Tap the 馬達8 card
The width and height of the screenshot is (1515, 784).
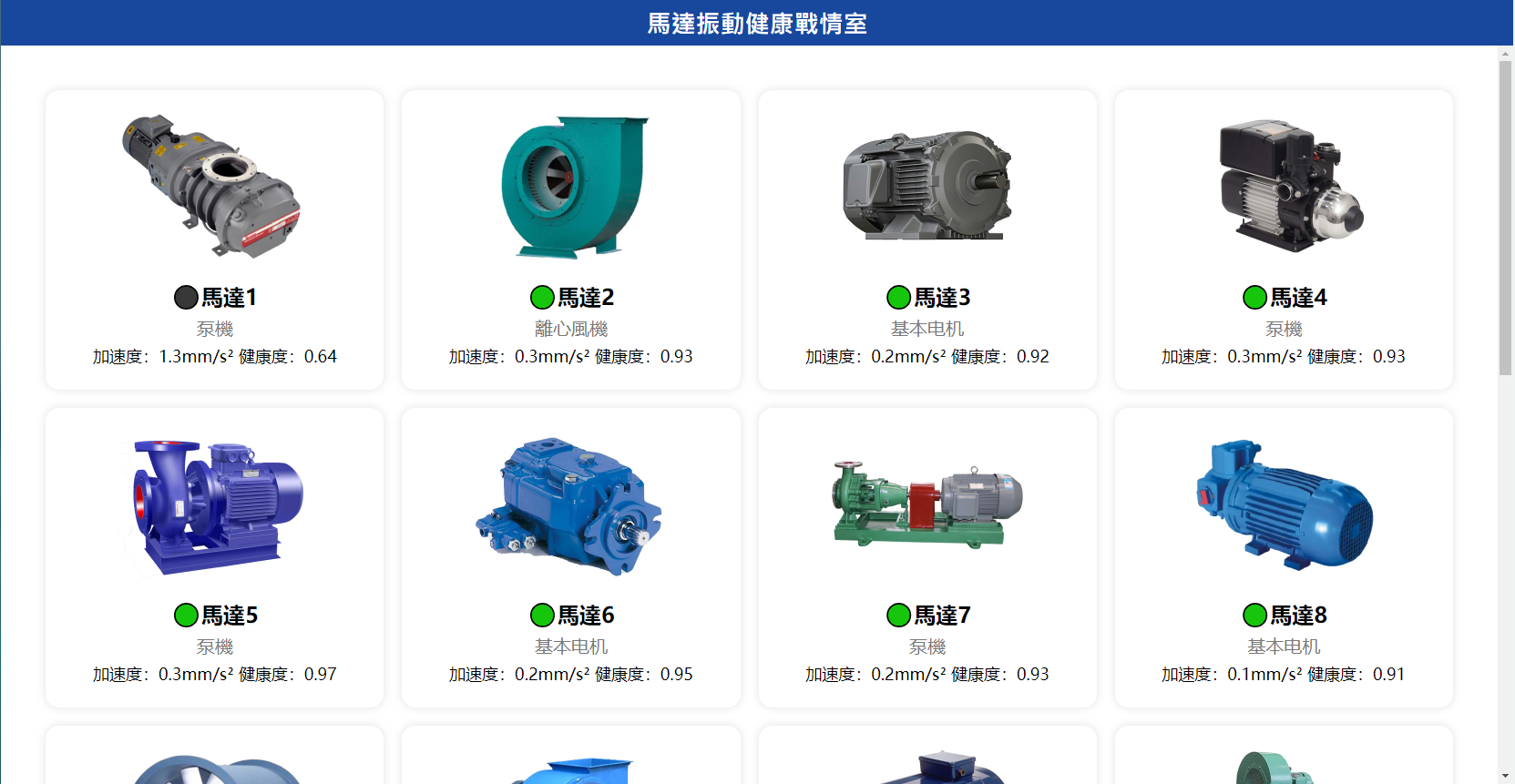1284,557
